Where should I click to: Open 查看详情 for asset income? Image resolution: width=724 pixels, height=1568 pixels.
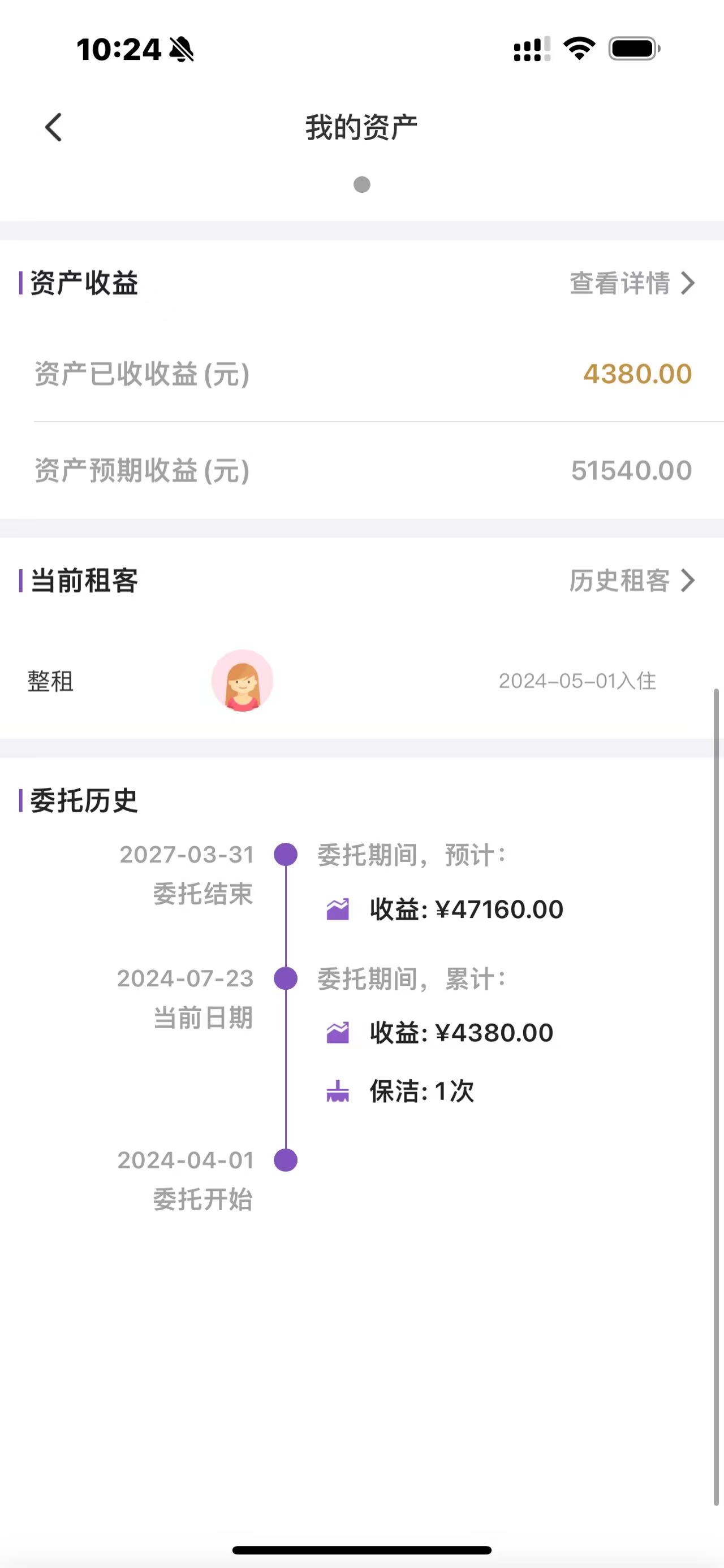pos(631,283)
